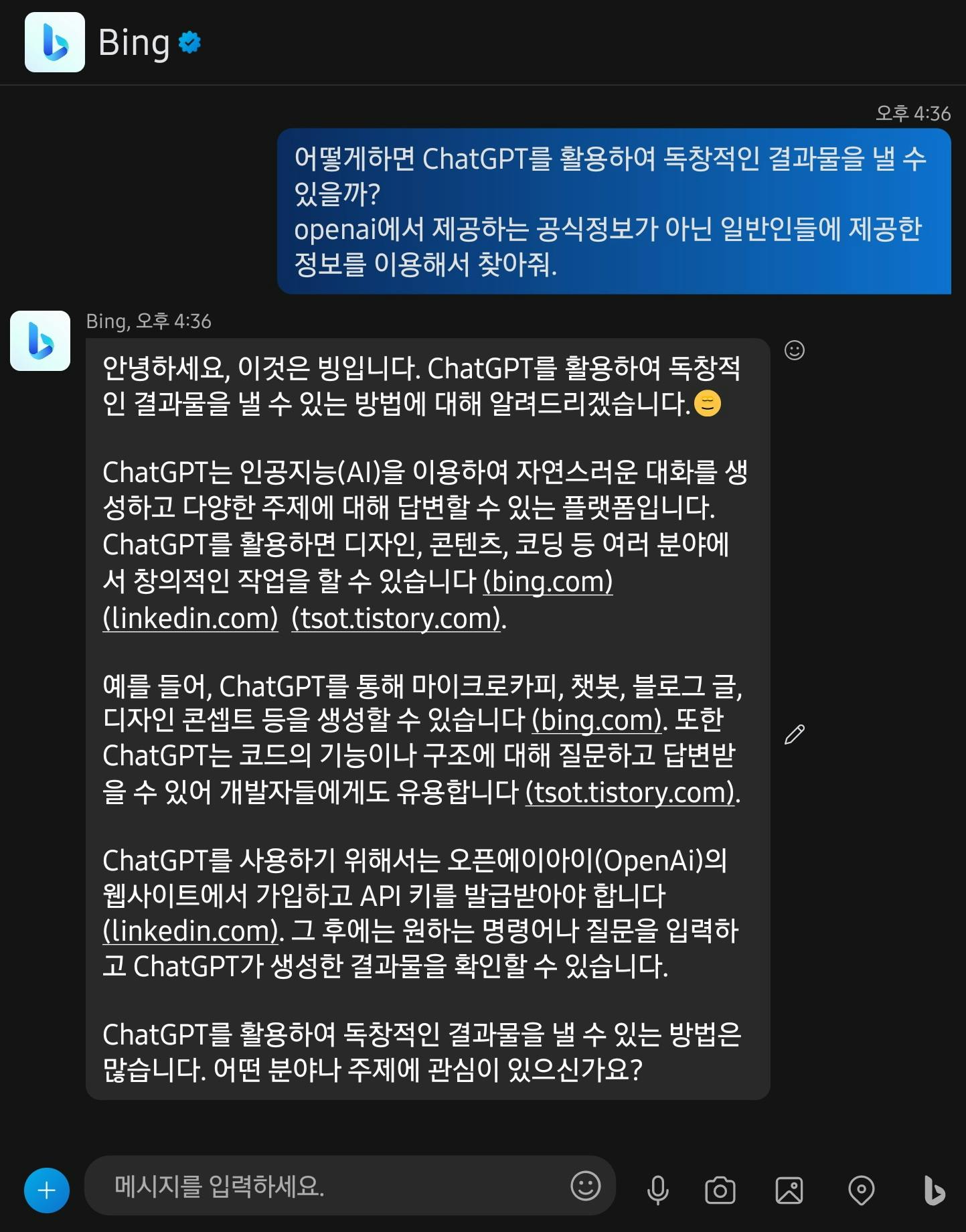Tap the Bing icon in the input bar
This screenshot has width=966, height=1232.
[x=933, y=1190]
